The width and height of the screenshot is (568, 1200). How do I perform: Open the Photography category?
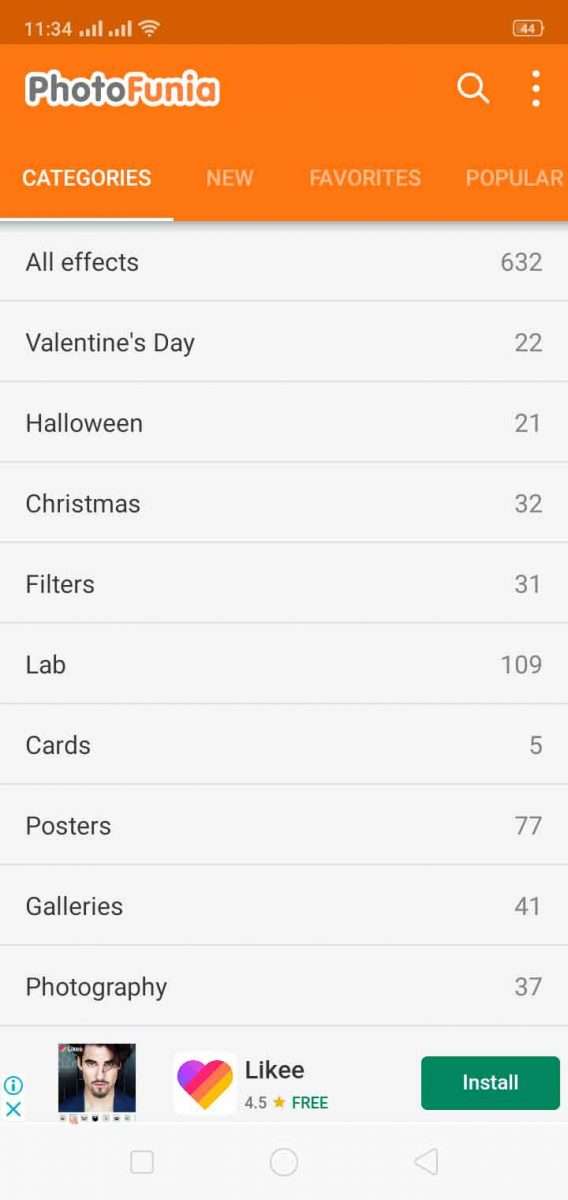284,986
